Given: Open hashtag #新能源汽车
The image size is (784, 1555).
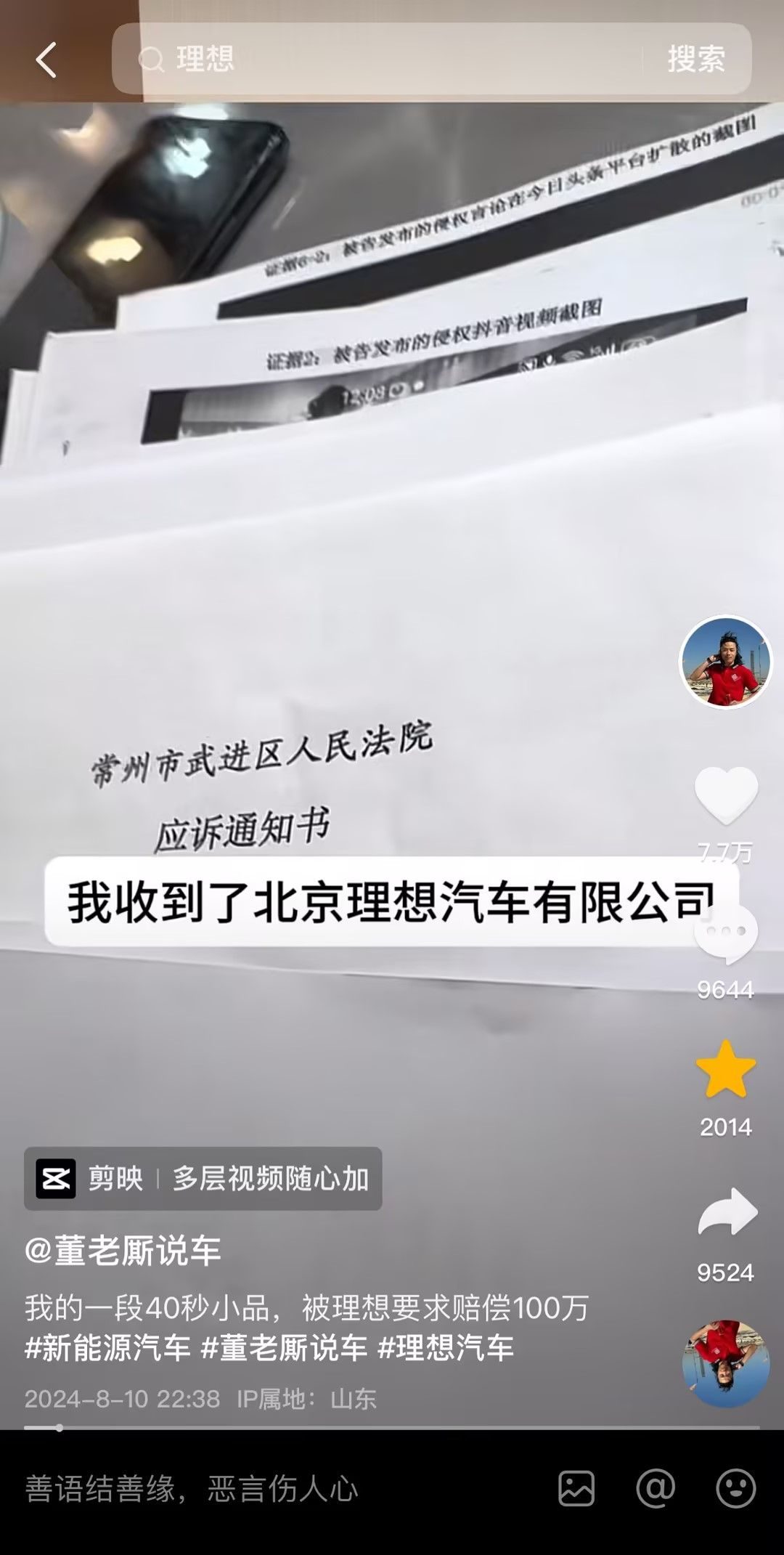Looking at the screenshot, I should [x=107, y=1348].
